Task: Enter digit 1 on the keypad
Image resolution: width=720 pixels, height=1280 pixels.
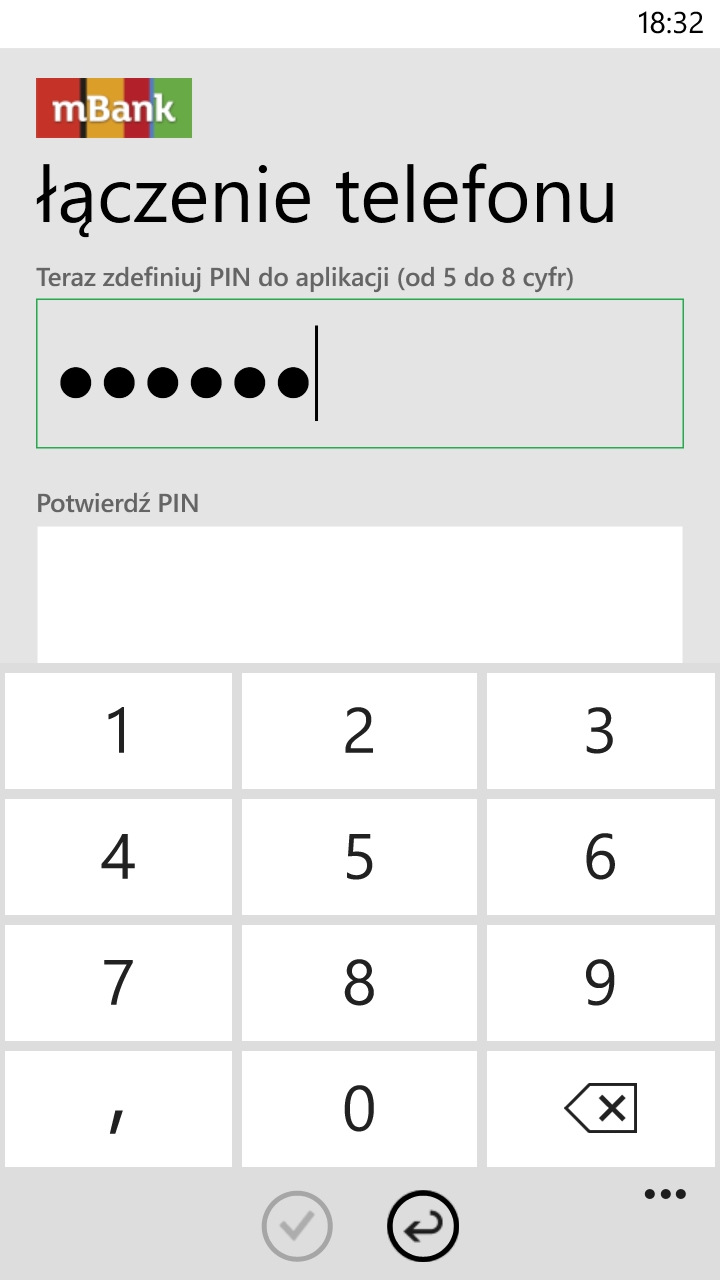Action: click(x=118, y=731)
